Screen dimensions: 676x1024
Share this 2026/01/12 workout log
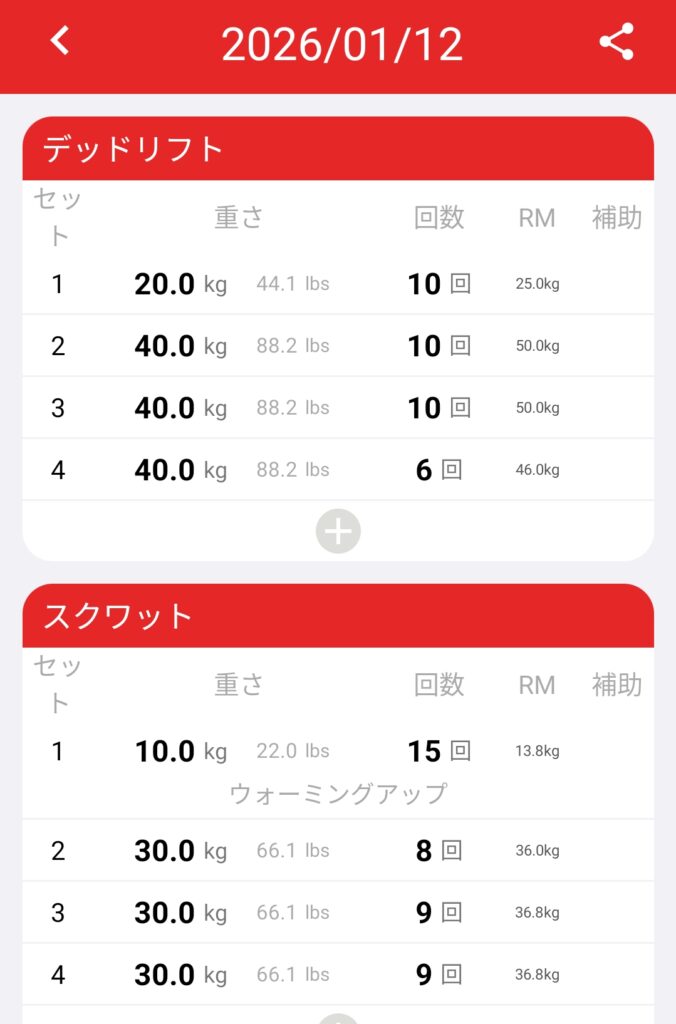pyautogui.click(x=616, y=42)
